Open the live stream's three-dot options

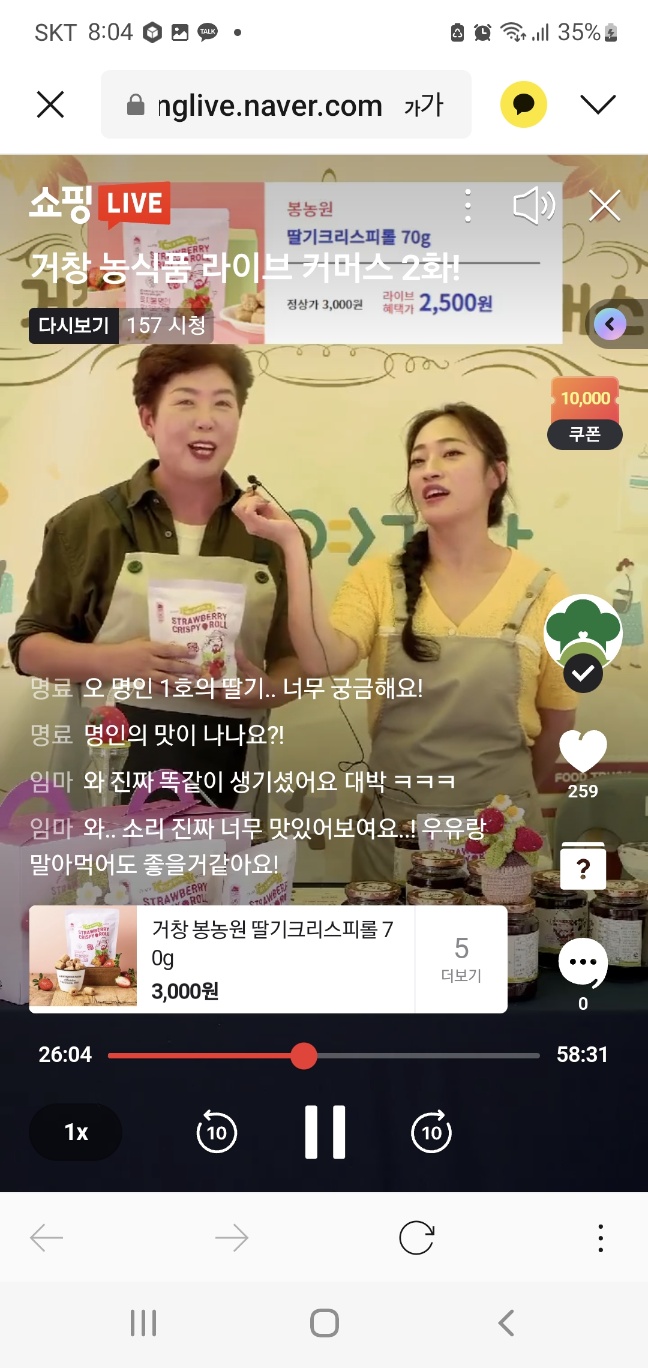(x=468, y=206)
